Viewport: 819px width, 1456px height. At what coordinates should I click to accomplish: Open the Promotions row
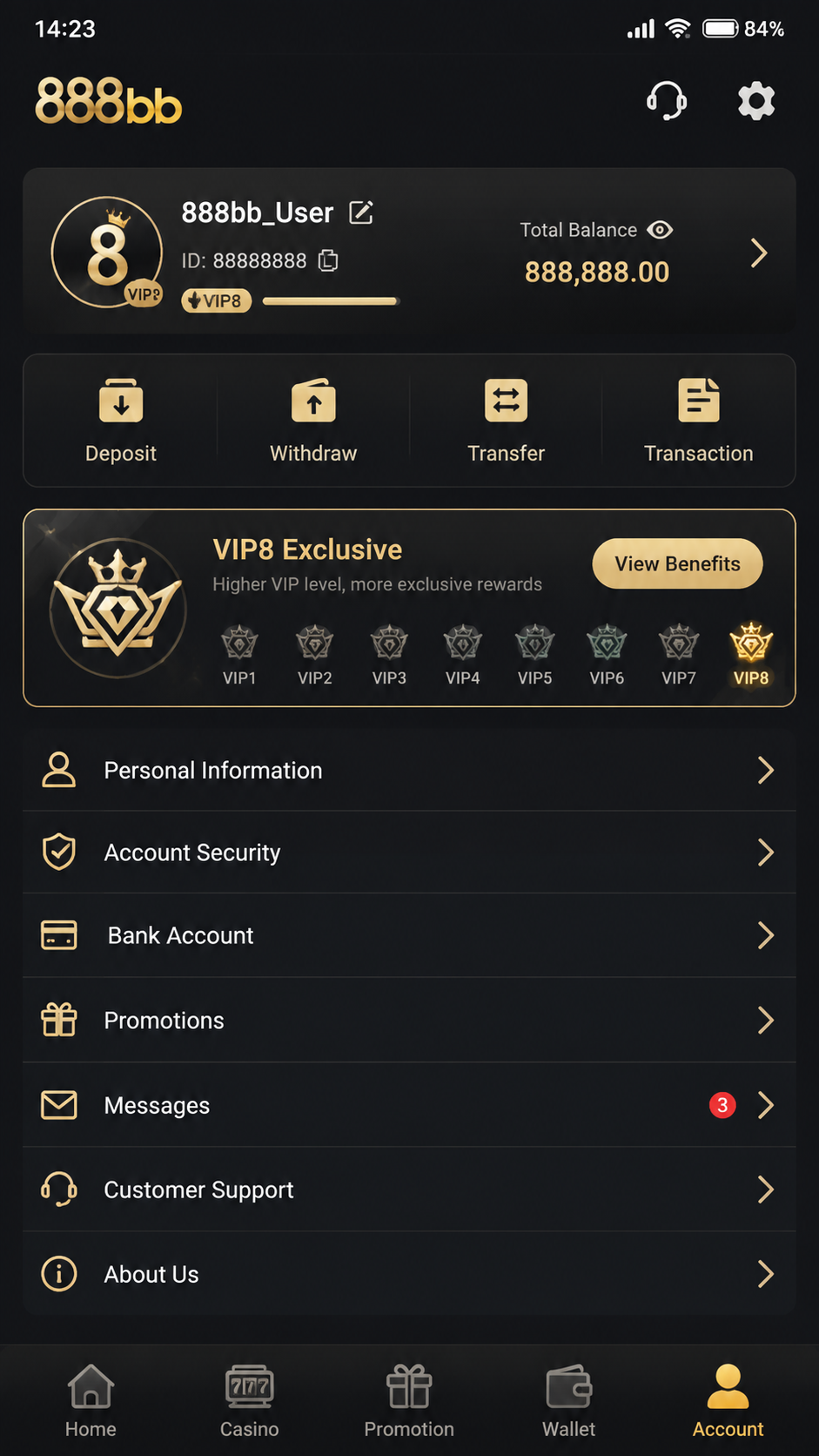coord(409,1020)
